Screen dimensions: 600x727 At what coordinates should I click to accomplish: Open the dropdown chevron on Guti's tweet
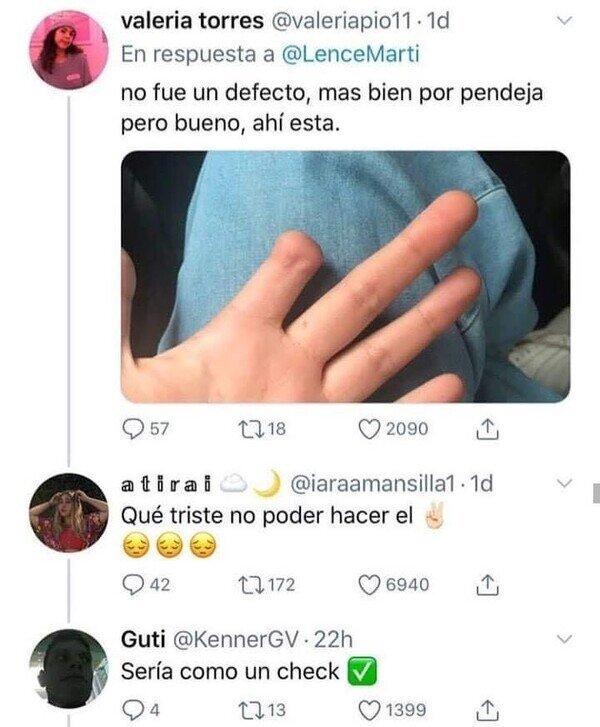[x=565, y=638]
